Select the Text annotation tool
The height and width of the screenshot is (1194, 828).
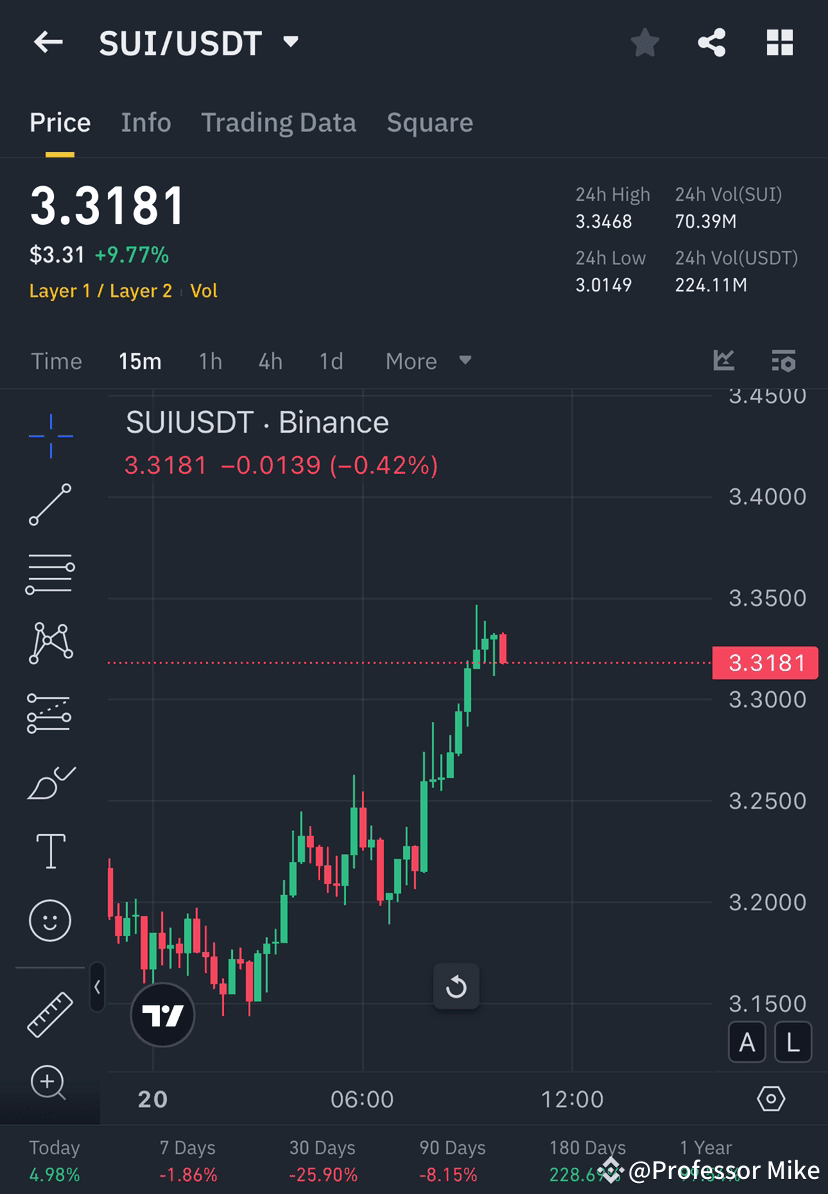[x=50, y=851]
